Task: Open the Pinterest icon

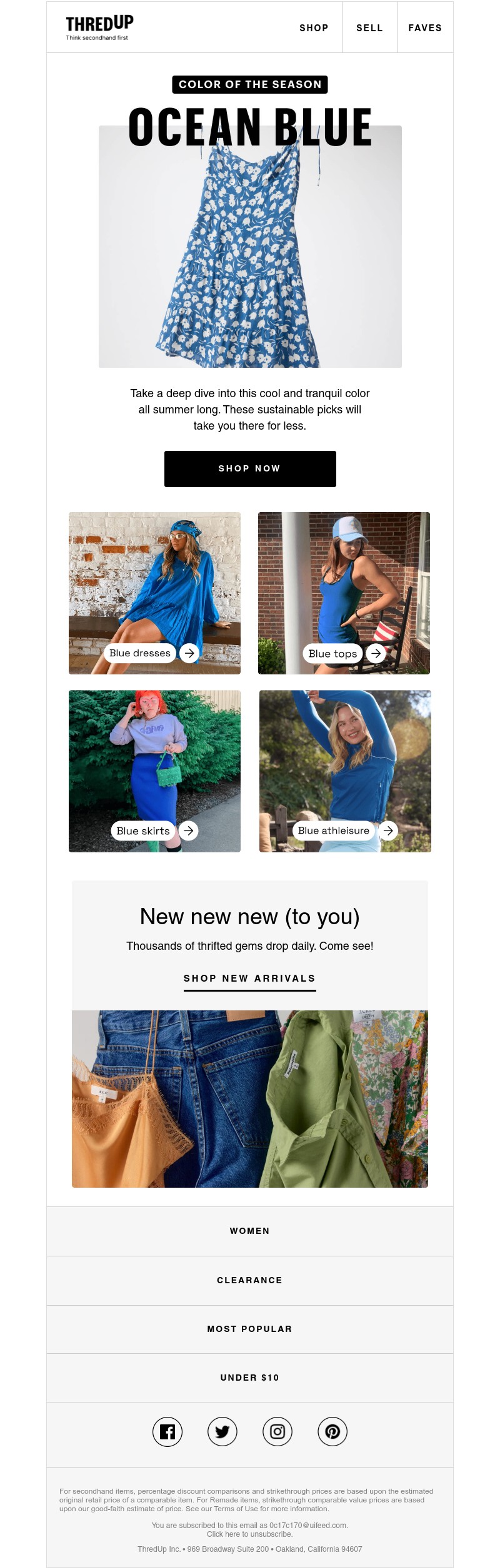Action: point(332,1431)
